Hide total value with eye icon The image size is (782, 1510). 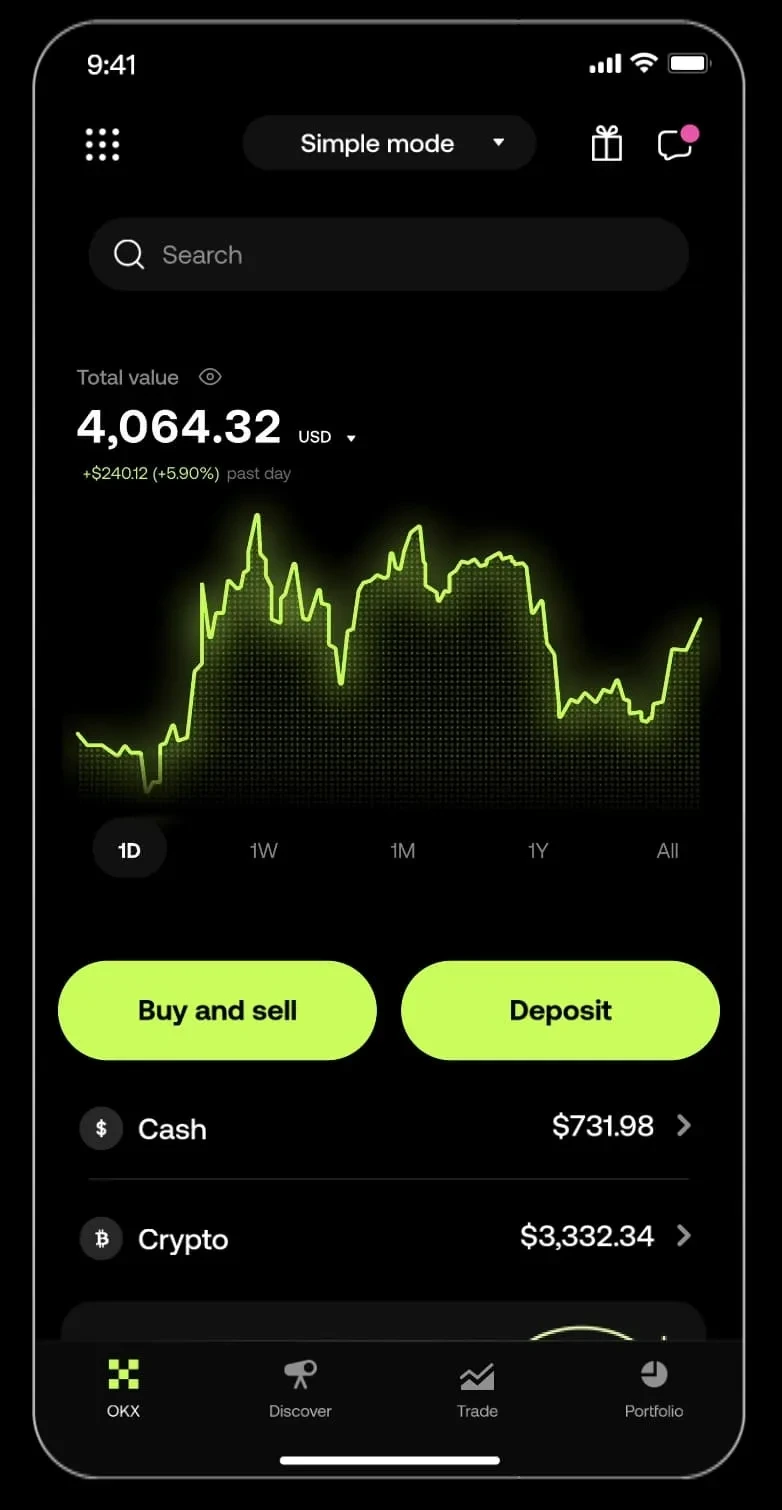[210, 377]
